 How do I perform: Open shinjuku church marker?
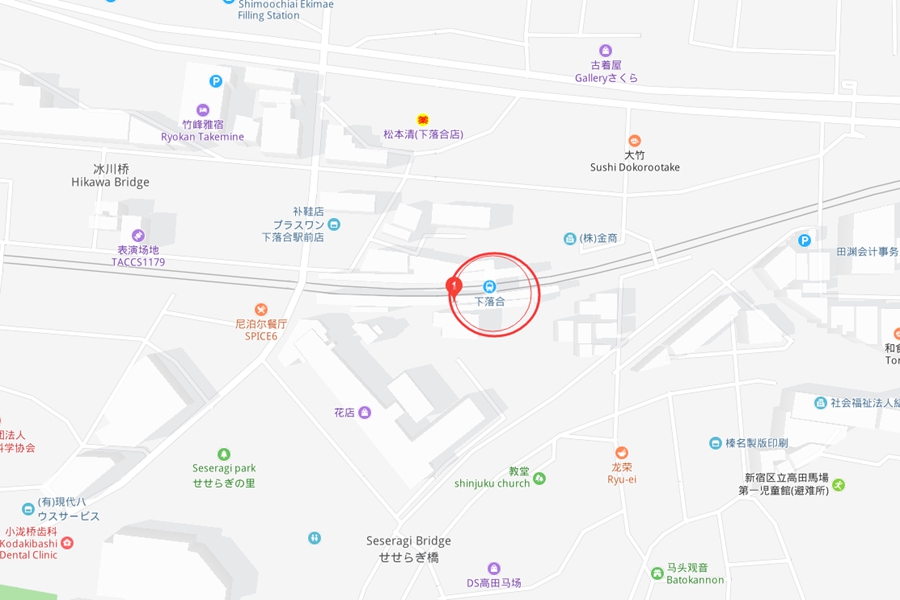point(539,478)
